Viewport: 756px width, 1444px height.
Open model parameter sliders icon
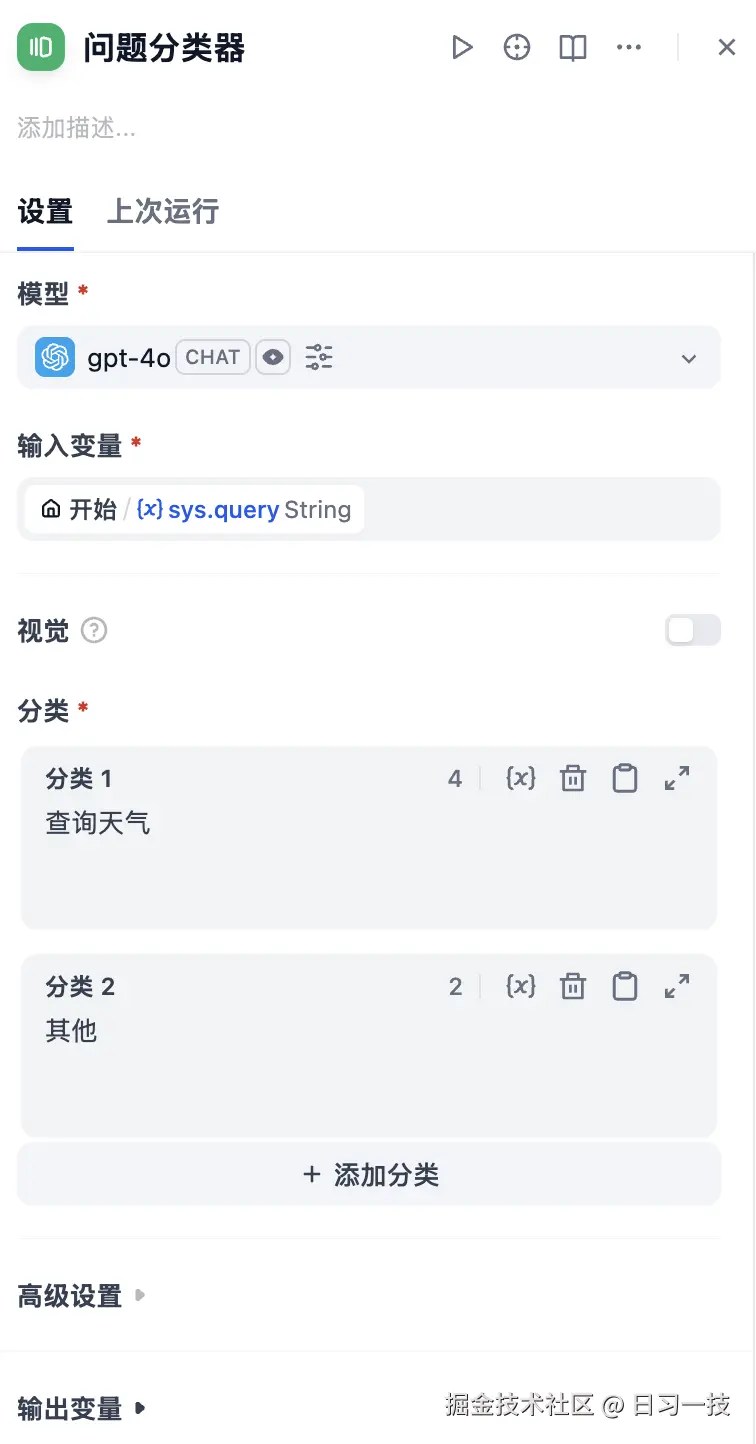tap(319, 357)
